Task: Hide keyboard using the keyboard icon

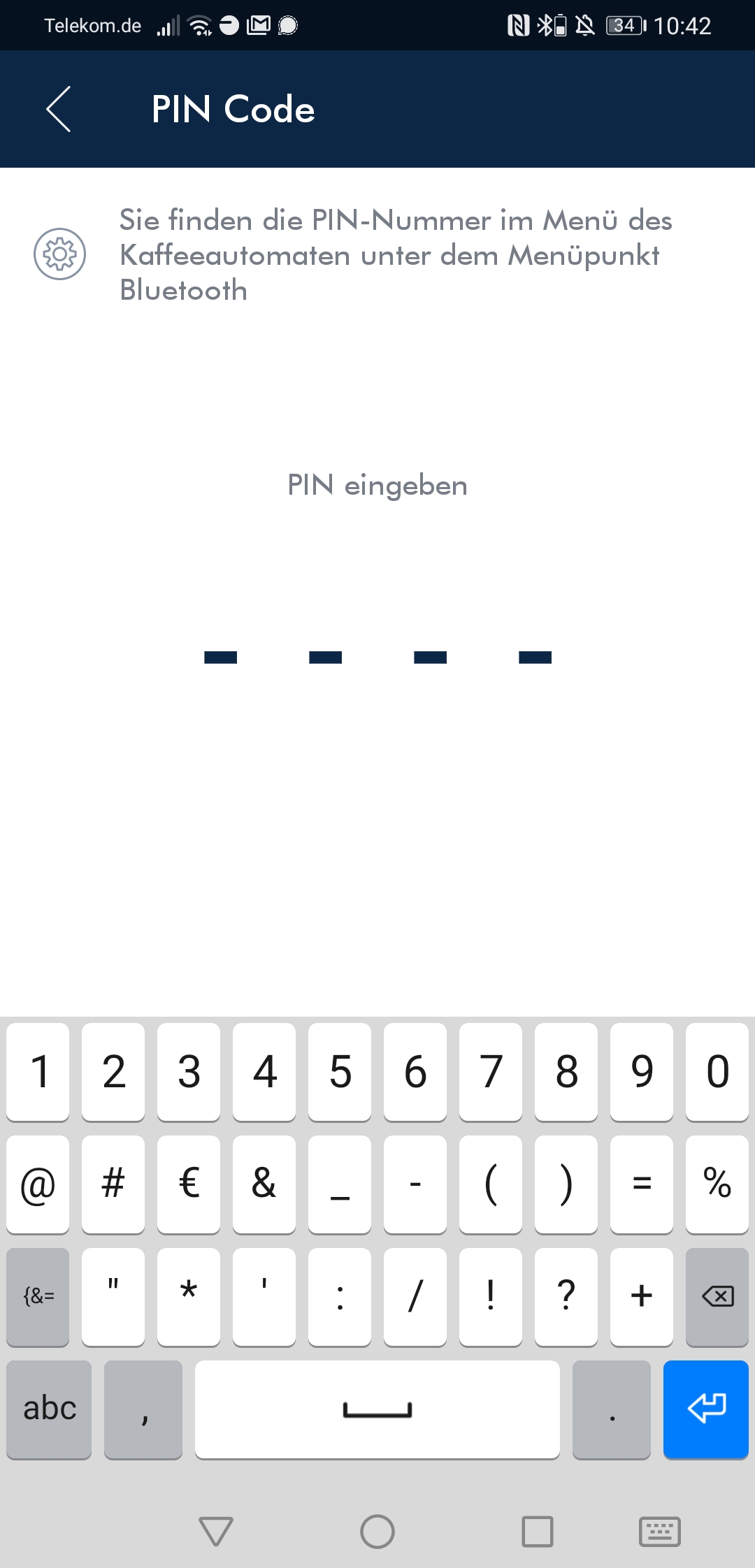Action: 659,1532
